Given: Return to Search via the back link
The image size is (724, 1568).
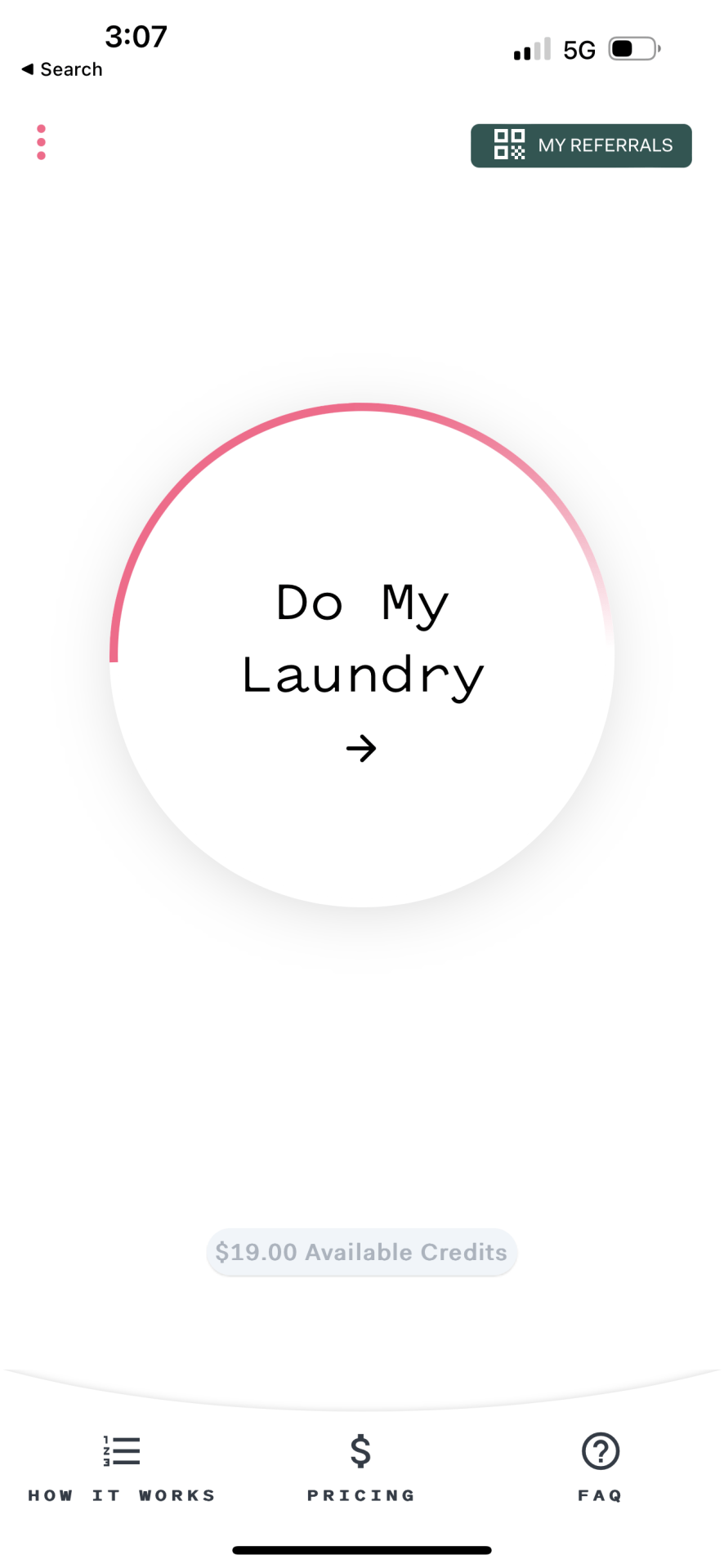Looking at the screenshot, I should pyautogui.click(x=62, y=69).
